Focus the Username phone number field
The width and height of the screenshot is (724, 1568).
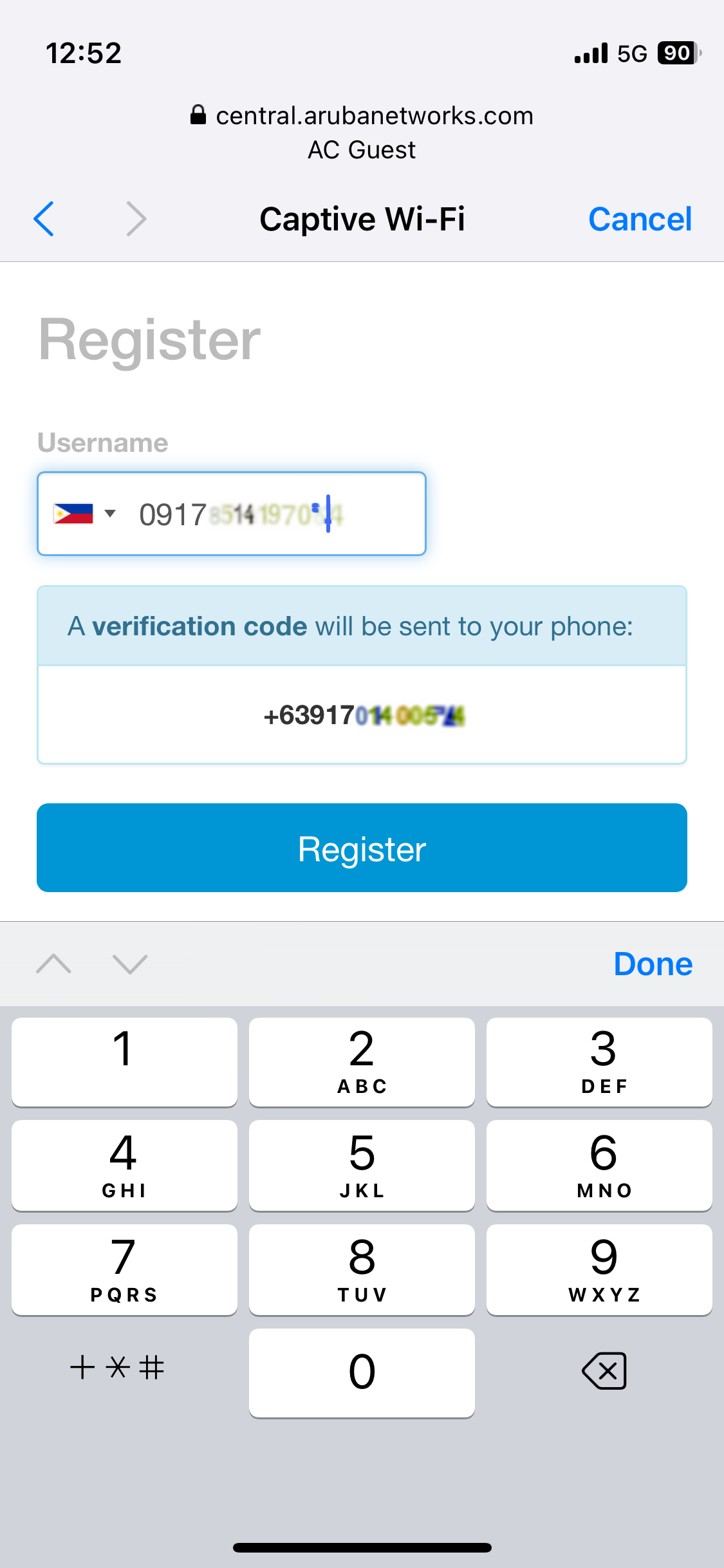click(270, 514)
